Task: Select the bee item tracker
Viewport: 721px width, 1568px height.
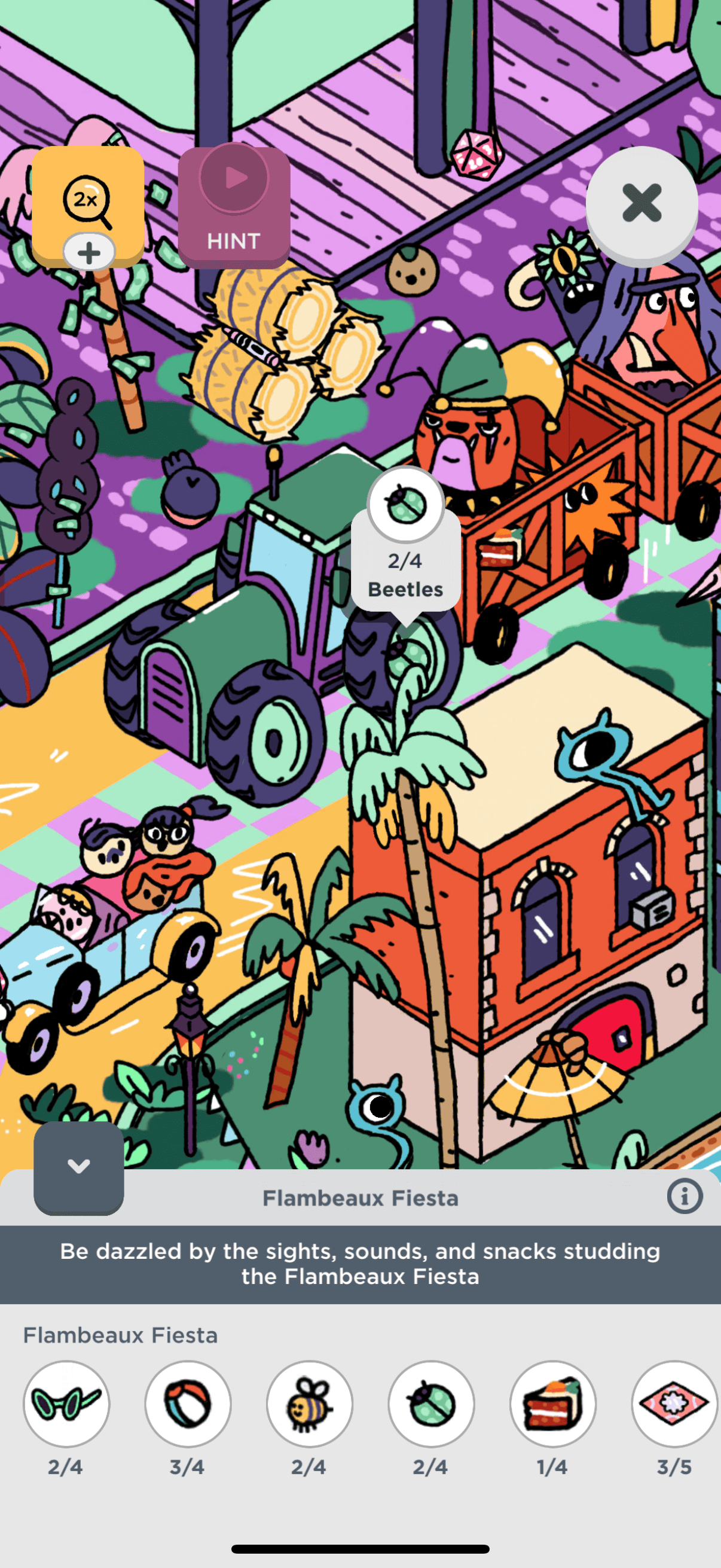Action: (x=309, y=1404)
